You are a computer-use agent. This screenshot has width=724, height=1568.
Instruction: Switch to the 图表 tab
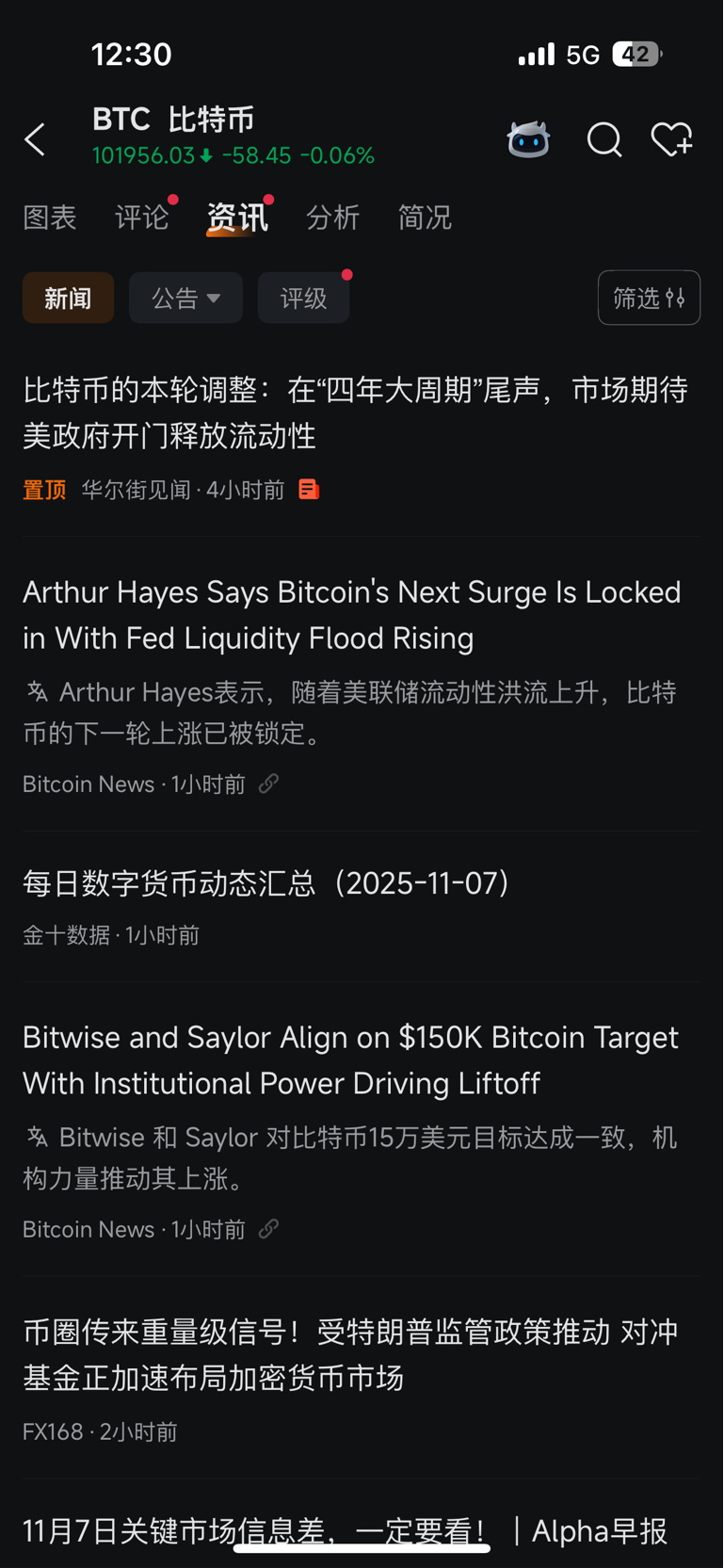[x=50, y=218]
